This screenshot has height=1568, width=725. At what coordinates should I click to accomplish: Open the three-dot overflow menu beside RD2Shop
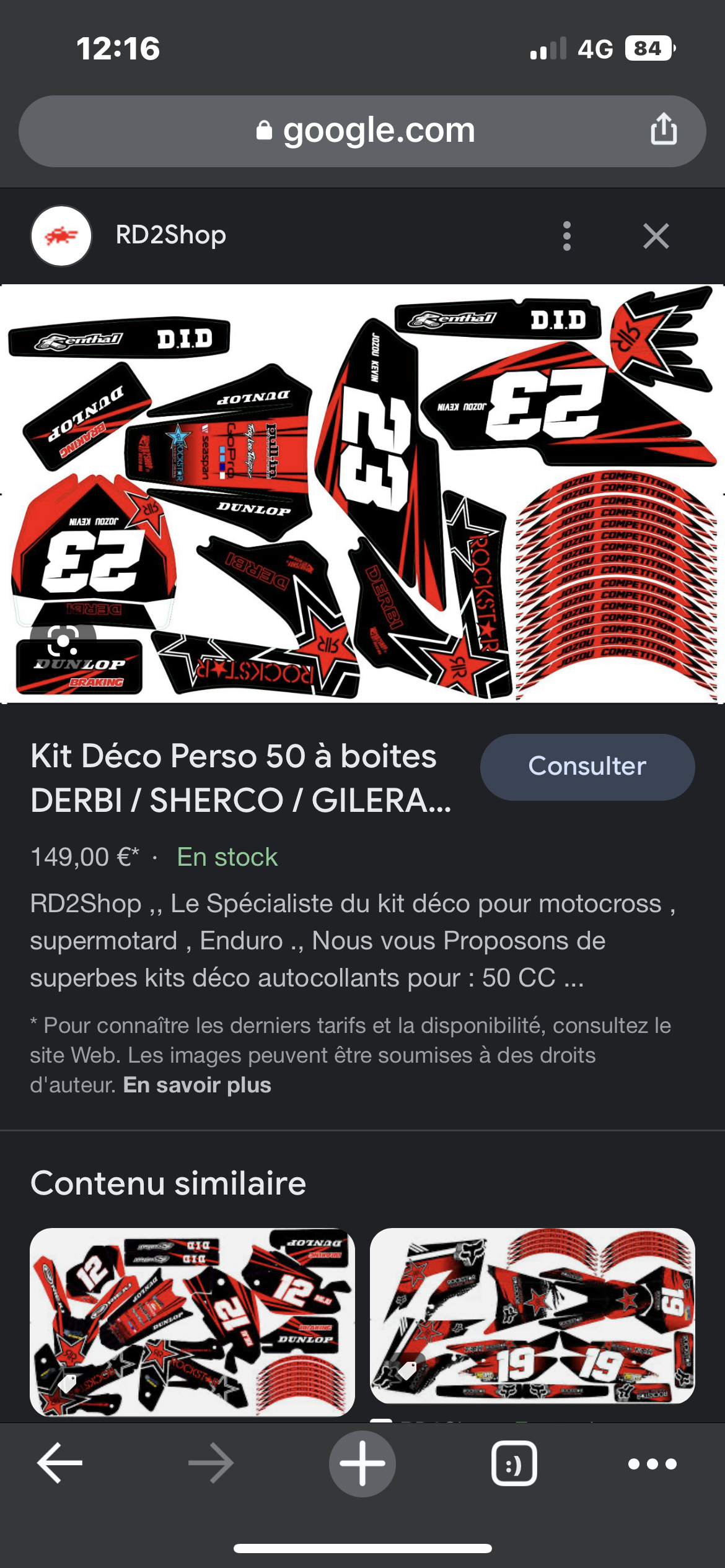[566, 236]
